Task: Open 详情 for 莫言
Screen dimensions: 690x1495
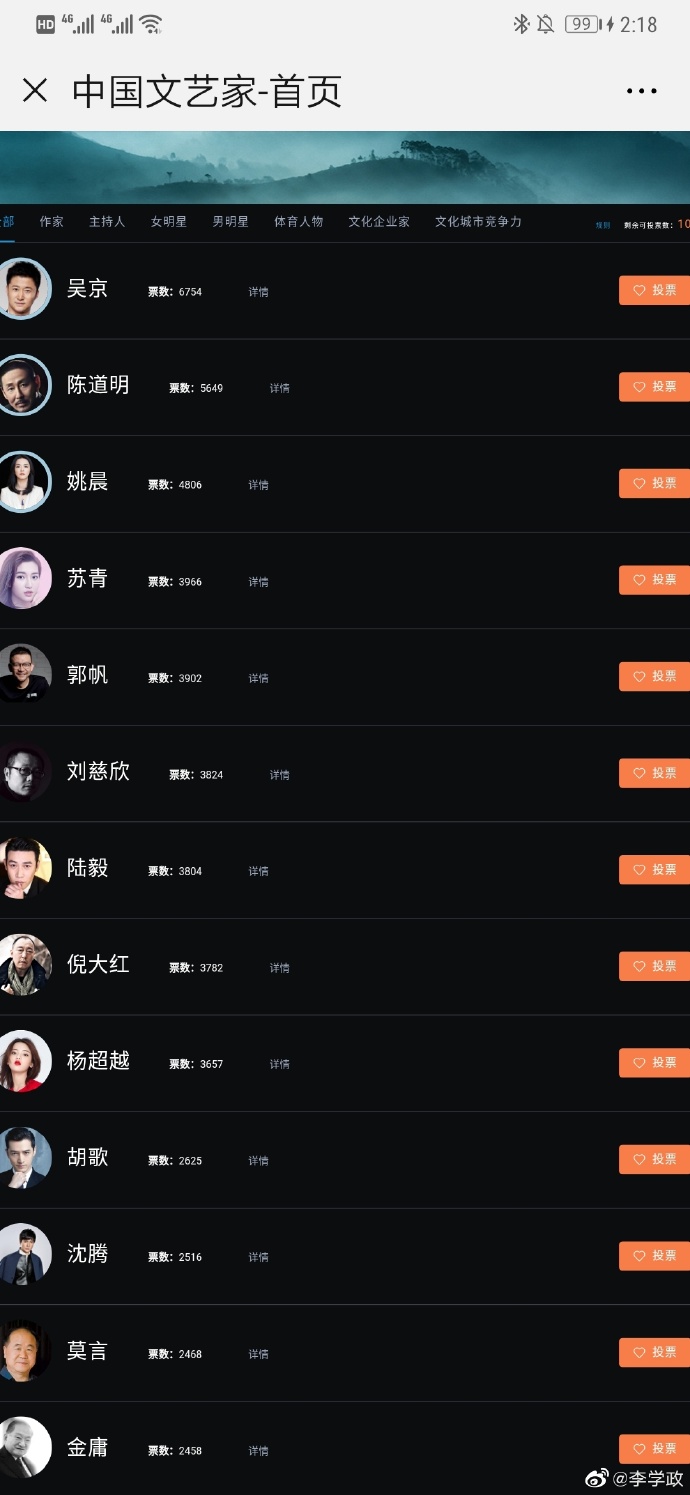Action: tap(259, 1354)
